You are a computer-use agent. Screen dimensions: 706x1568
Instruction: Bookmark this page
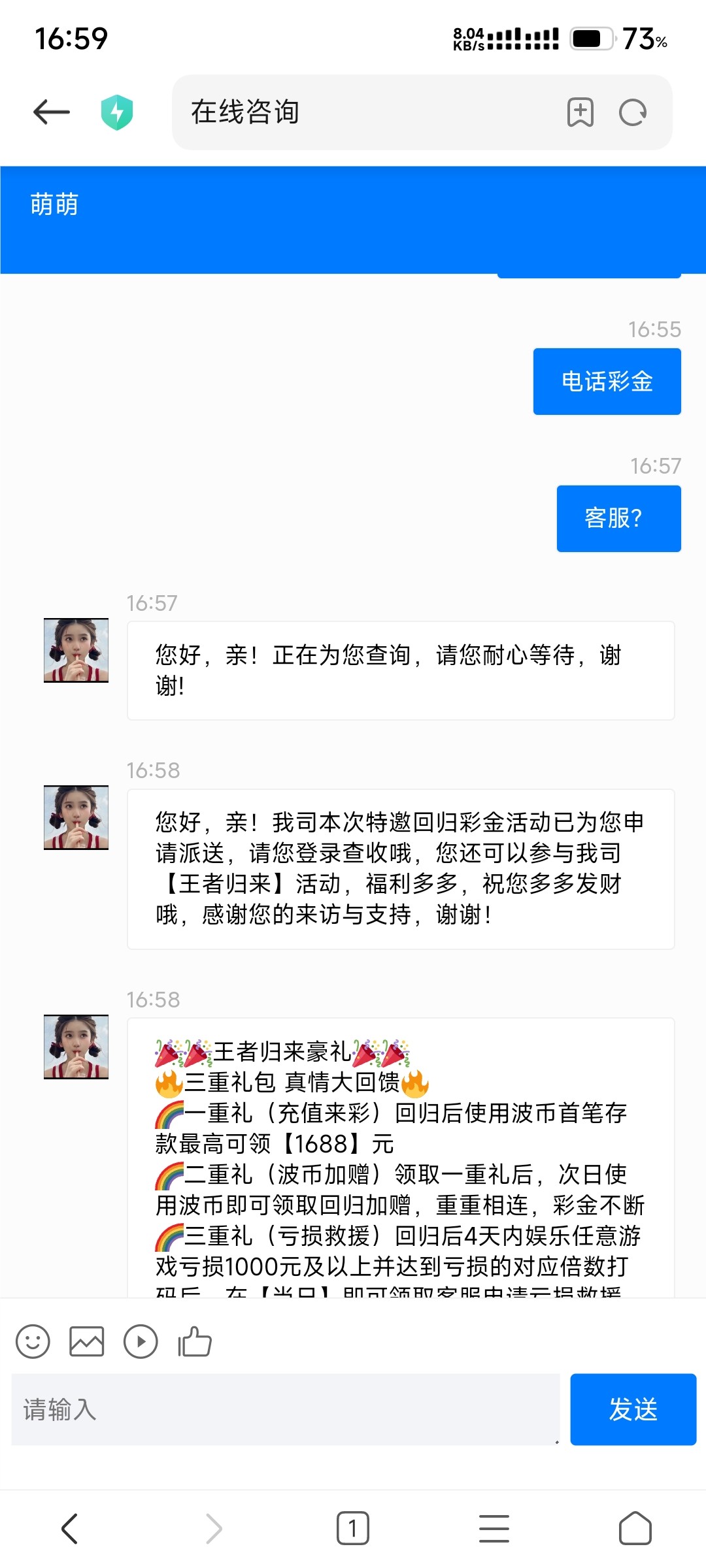(x=580, y=112)
